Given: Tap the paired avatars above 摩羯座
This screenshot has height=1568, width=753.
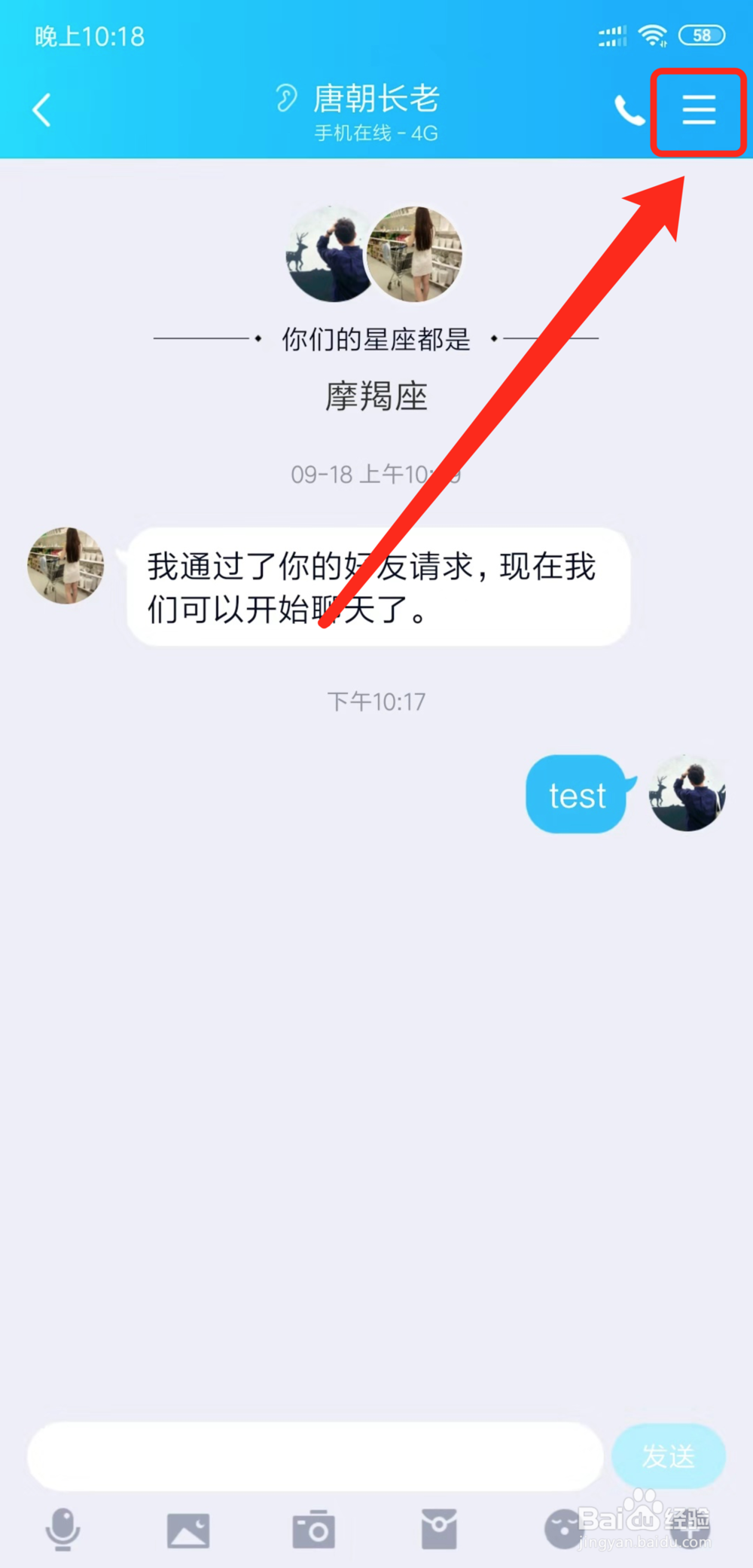Looking at the screenshot, I should pyautogui.click(x=374, y=253).
